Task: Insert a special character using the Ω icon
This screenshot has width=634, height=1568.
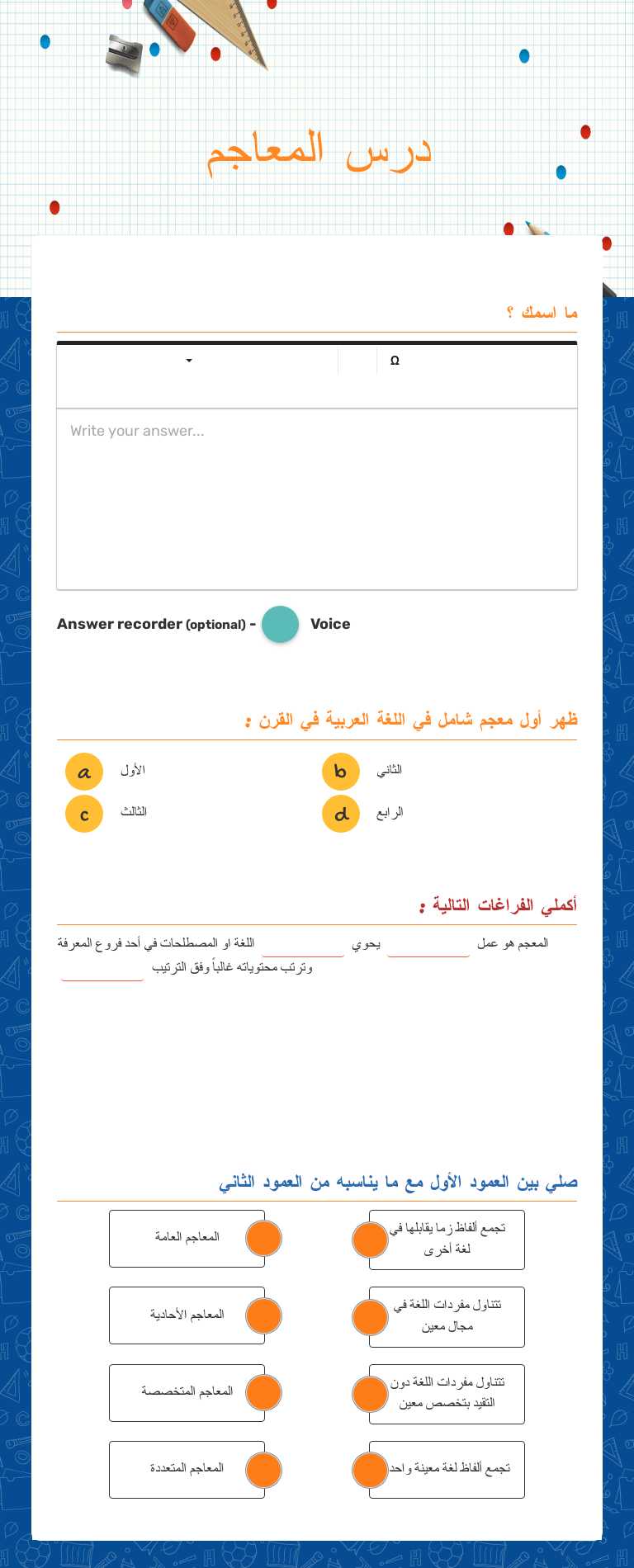Action: 395,361
